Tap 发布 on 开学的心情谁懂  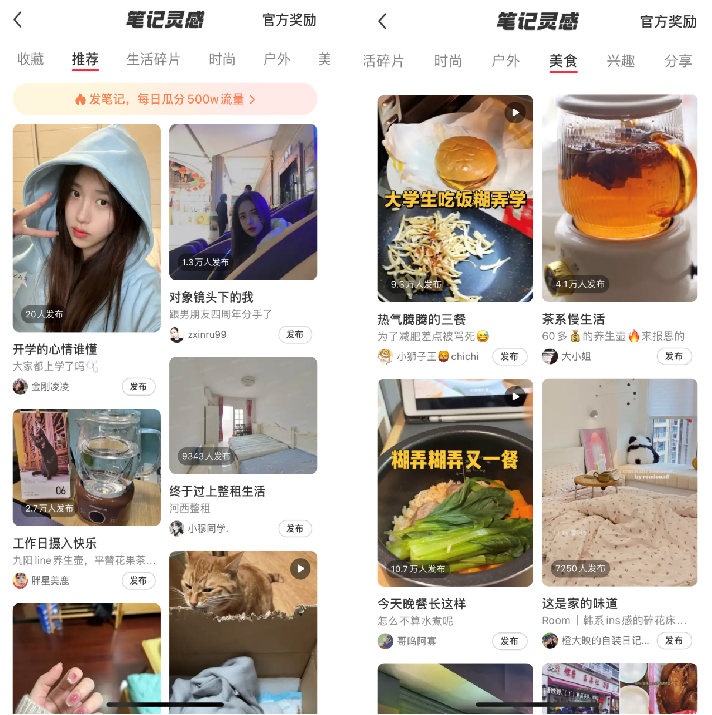pyautogui.click(x=139, y=386)
